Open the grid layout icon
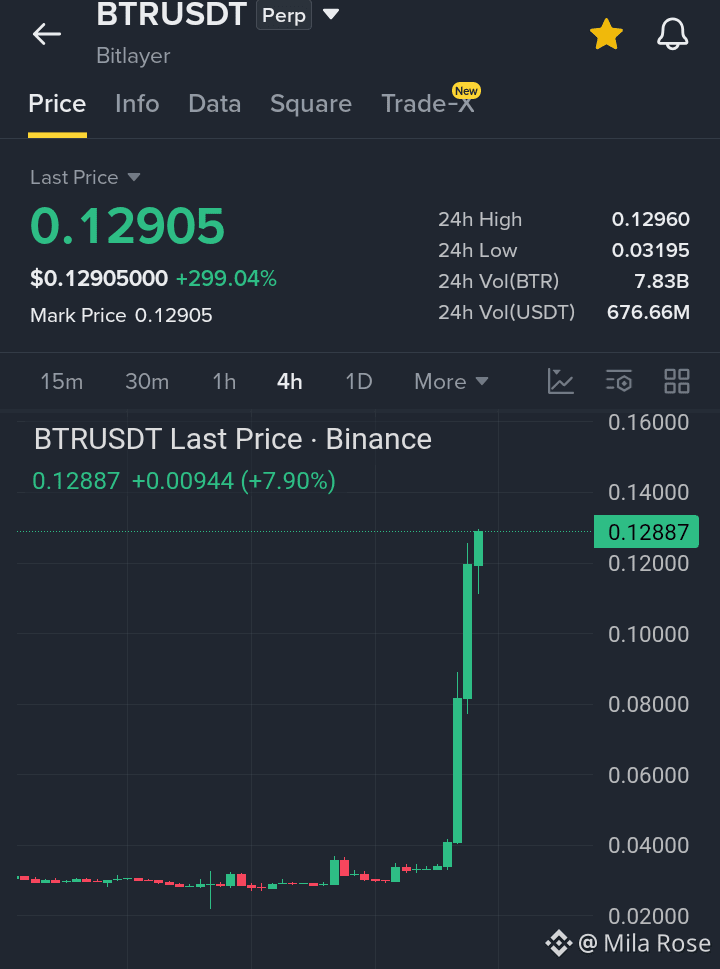This screenshot has width=720, height=969. tap(677, 381)
